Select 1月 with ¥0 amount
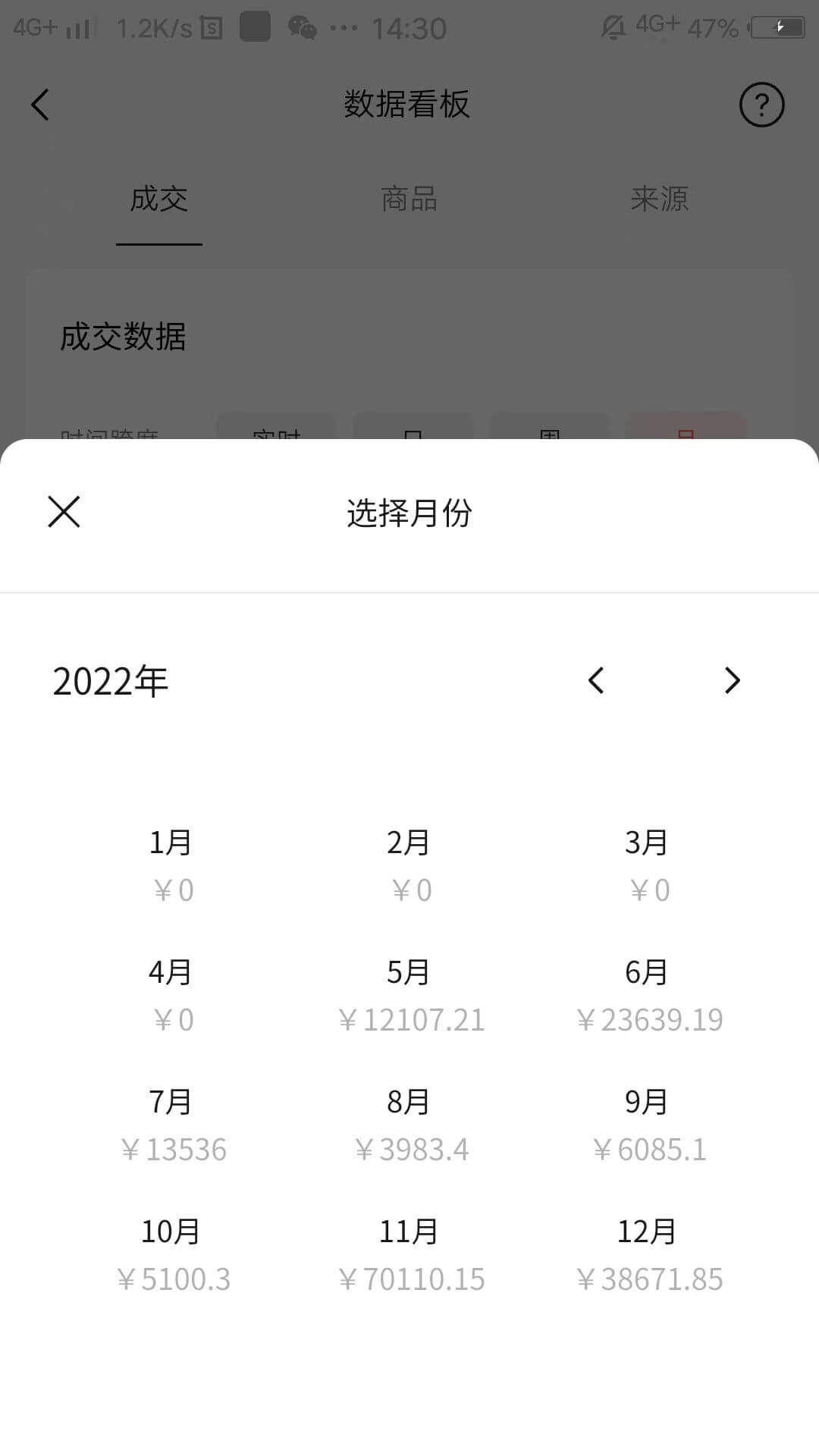 [x=171, y=863]
